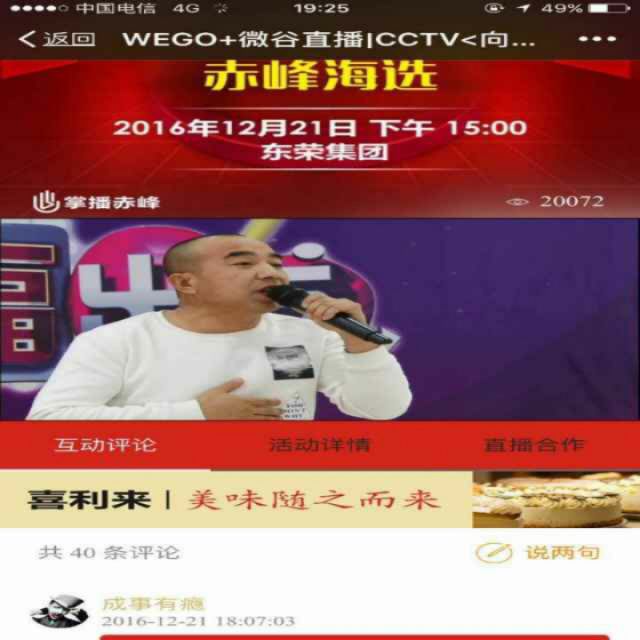The width and height of the screenshot is (640, 640).
Task: Switch to the 互动评论 tab
Action: 106,445
